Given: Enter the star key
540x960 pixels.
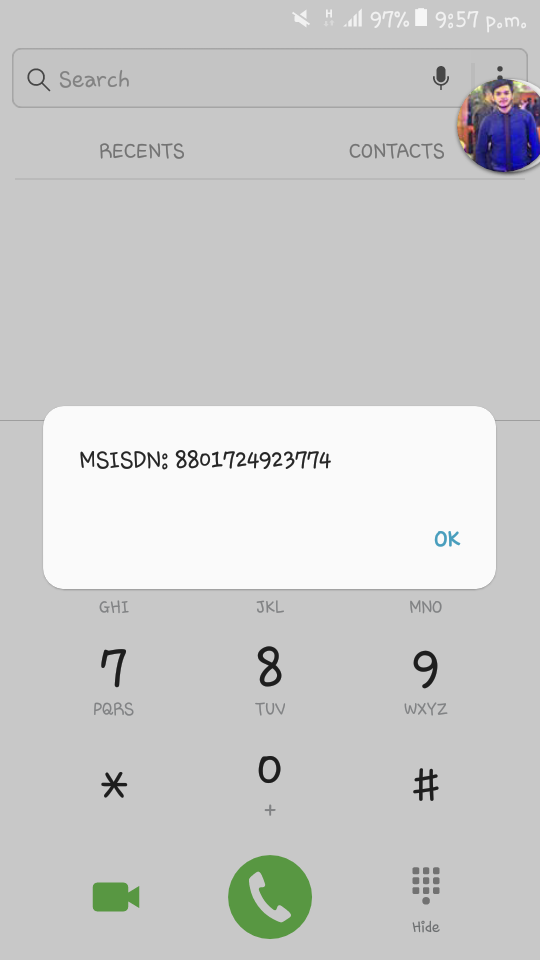Looking at the screenshot, I should (x=114, y=785).
